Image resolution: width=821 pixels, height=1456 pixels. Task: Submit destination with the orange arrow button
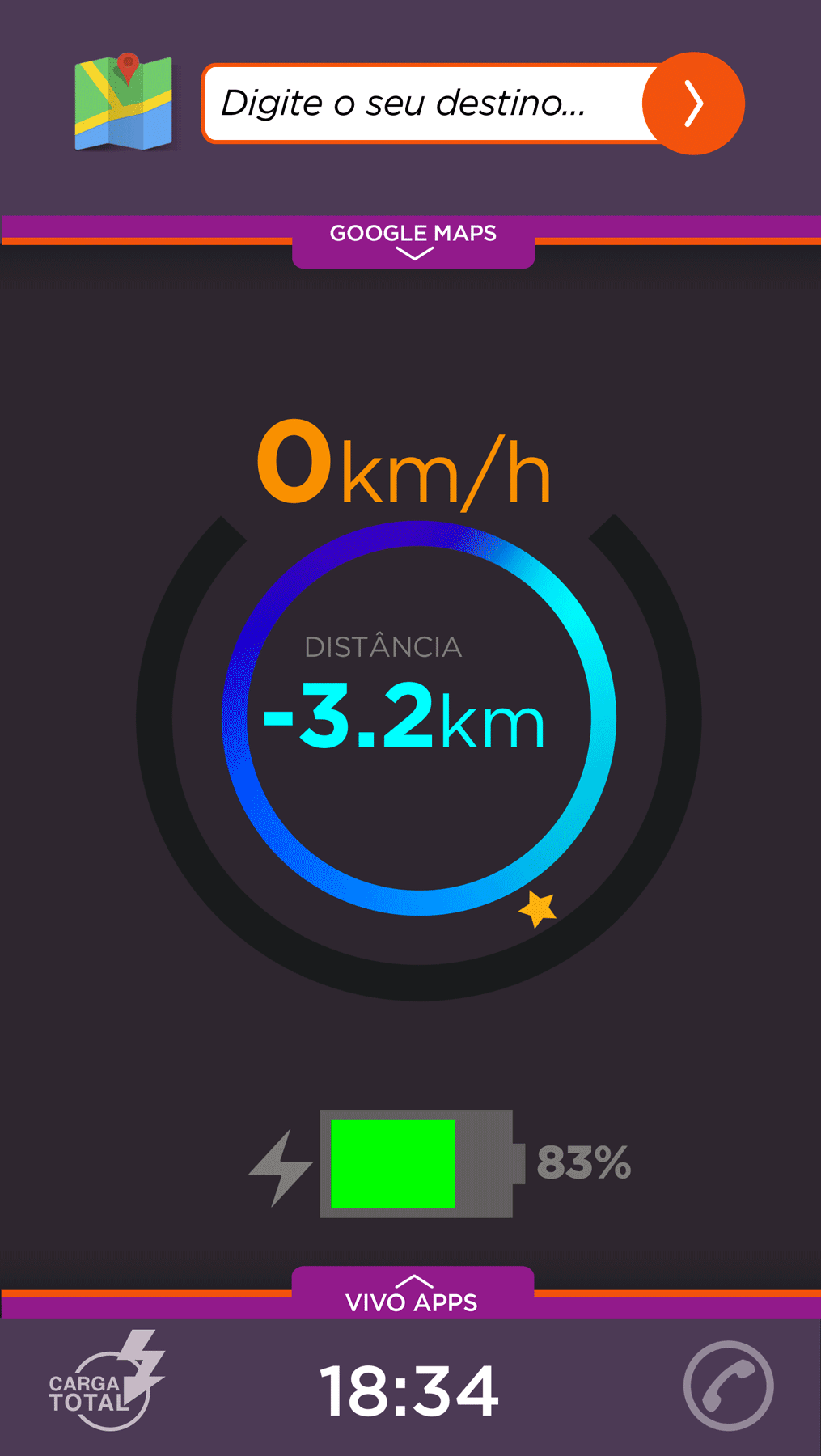(x=693, y=104)
